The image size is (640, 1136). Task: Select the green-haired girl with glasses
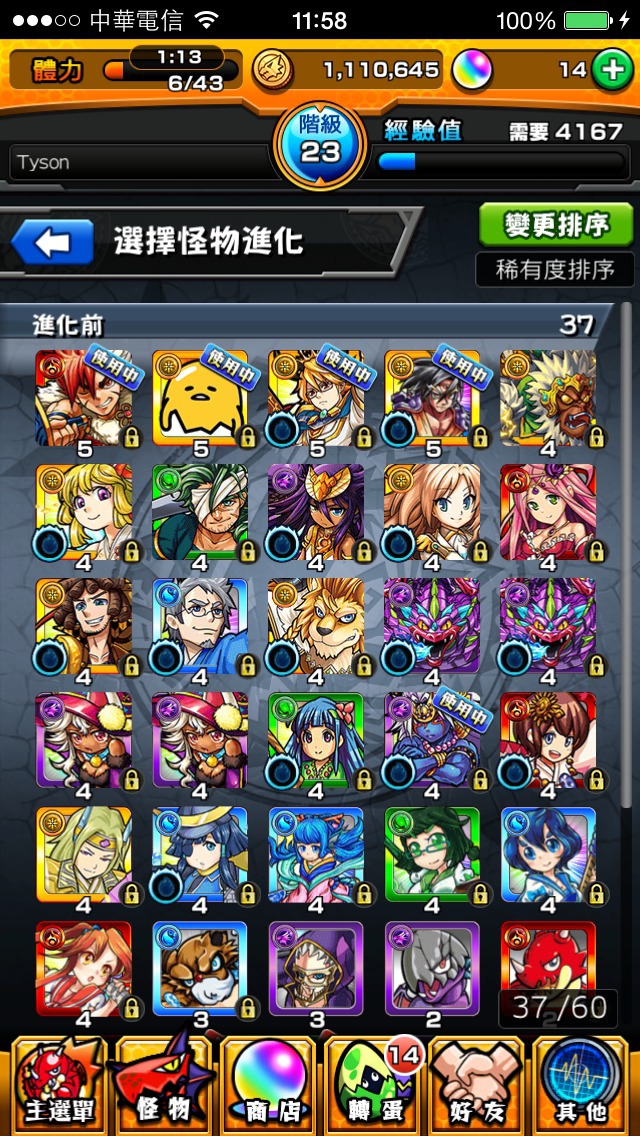tap(432, 855)
